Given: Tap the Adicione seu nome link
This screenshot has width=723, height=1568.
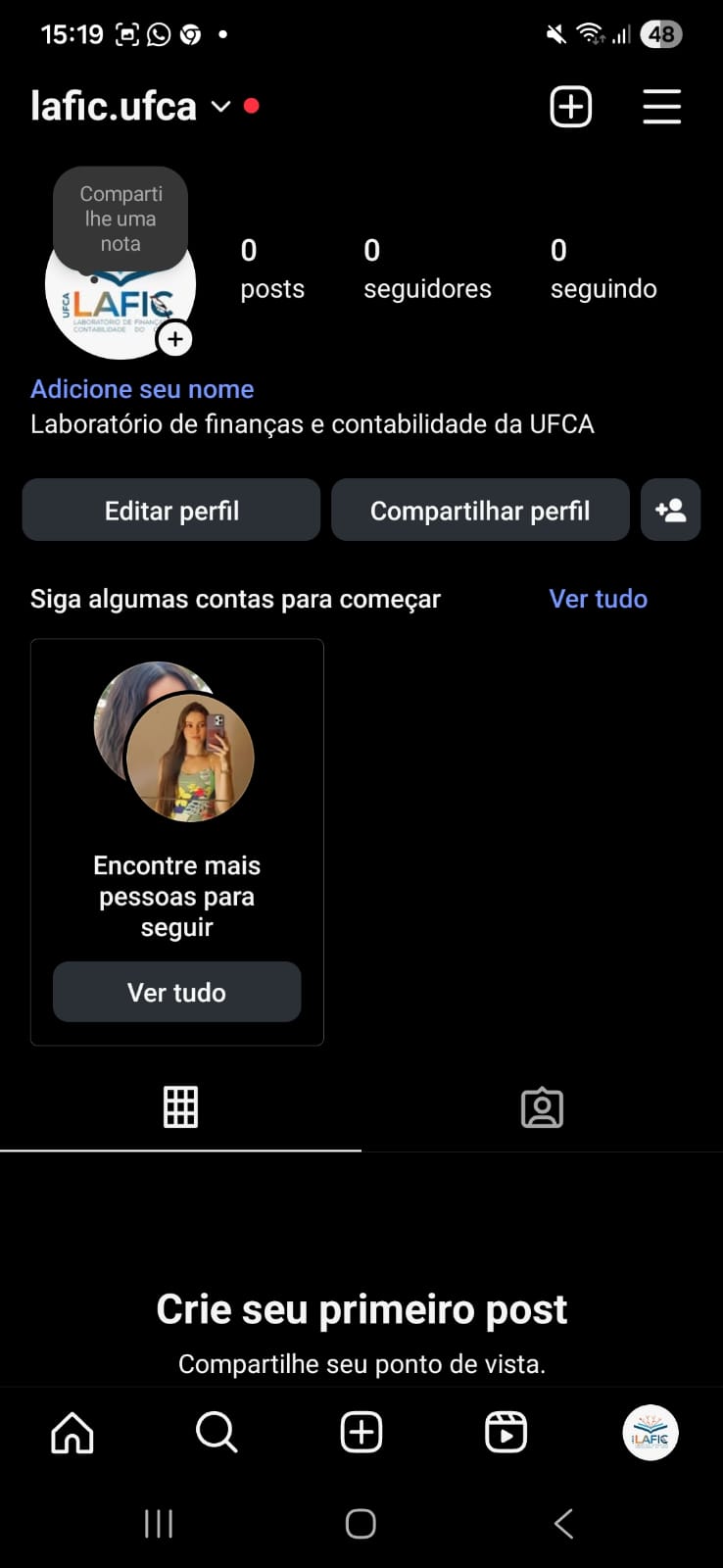Looking at the screenshot, I should (142, 389).
